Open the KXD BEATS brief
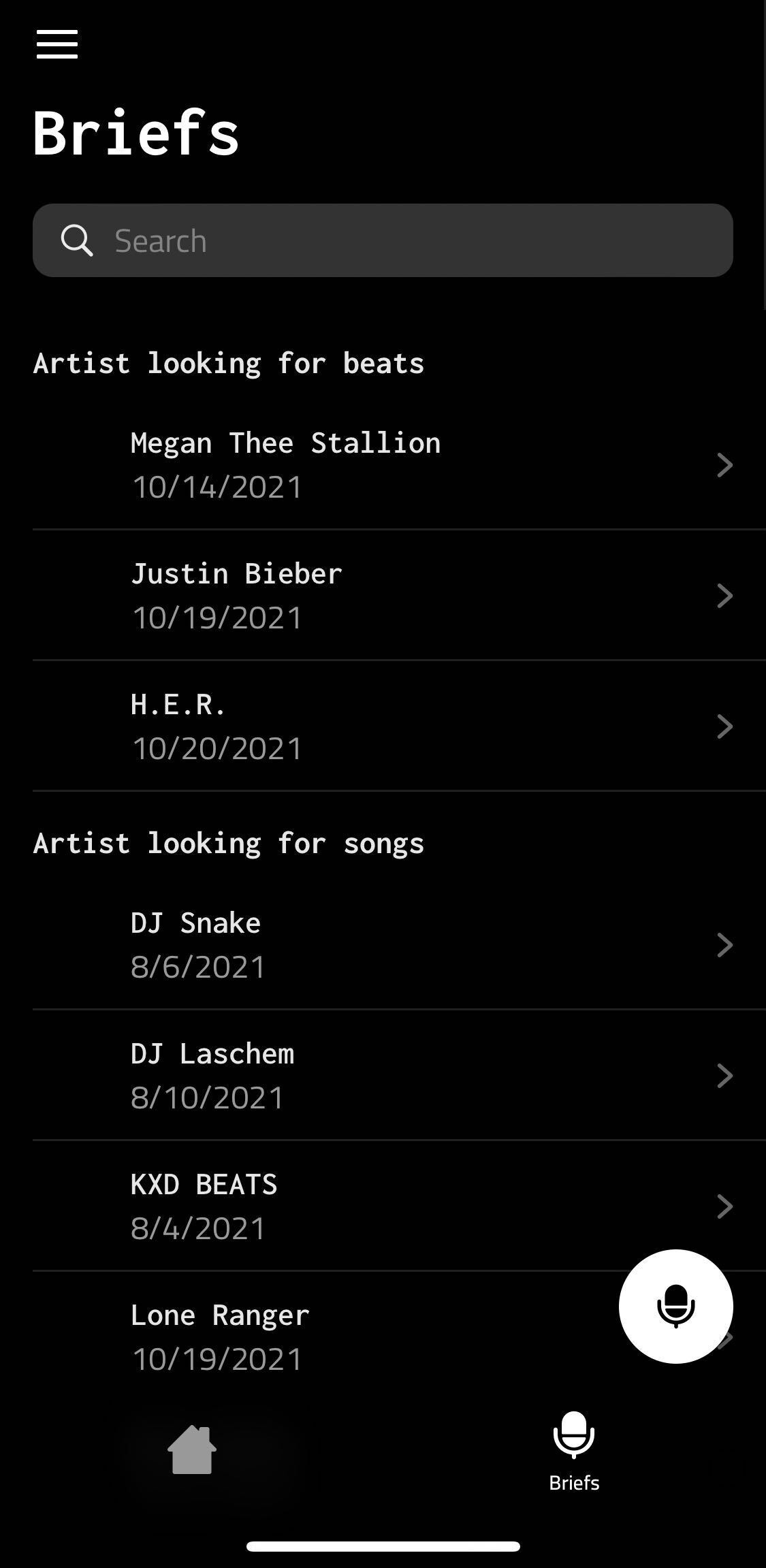 tap(399, 1206)
